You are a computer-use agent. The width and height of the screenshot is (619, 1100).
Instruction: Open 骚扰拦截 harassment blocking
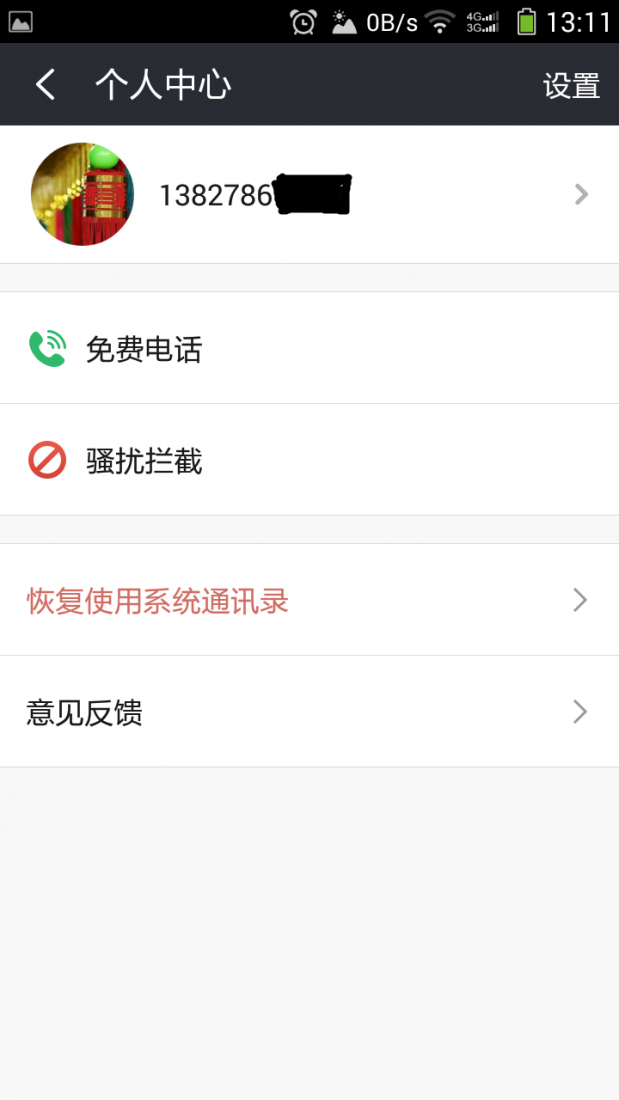tap(309, 461)
